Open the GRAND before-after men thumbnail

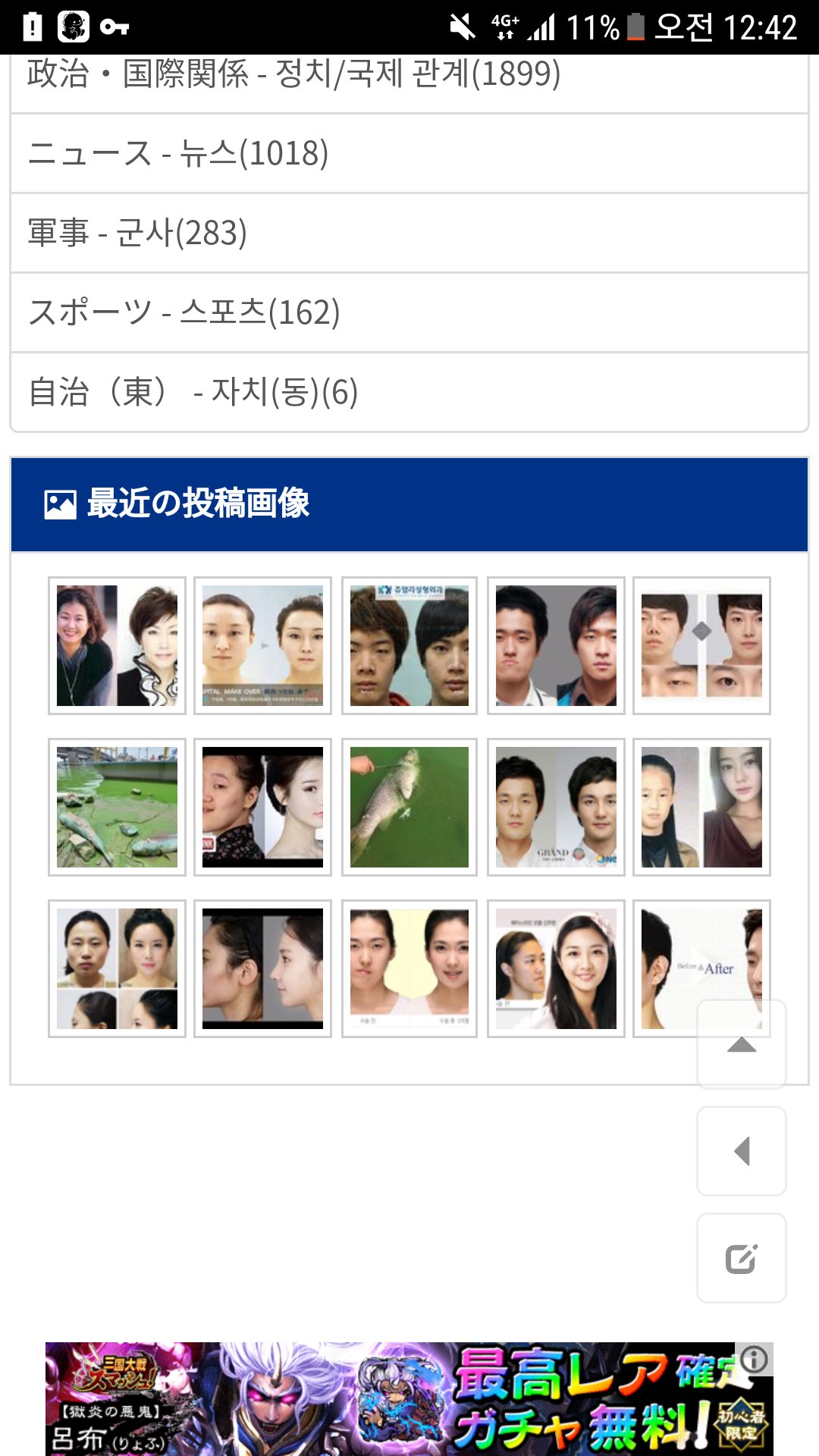[x=556, y=807]
